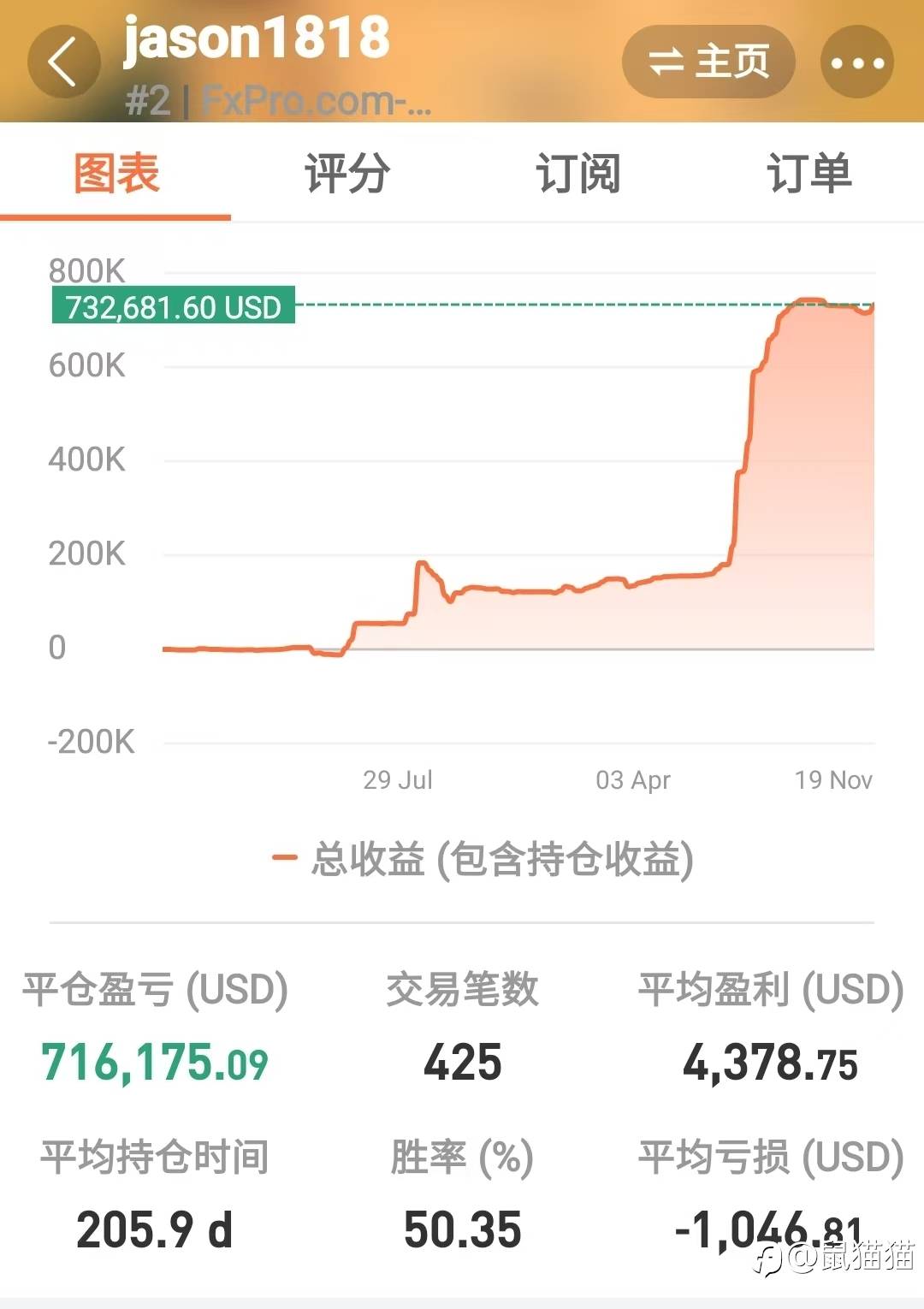Image resolution: width=924 pixels, height=1309 pixels.
Task: Switch to the 订单 tab
Action: pos(808,174)
